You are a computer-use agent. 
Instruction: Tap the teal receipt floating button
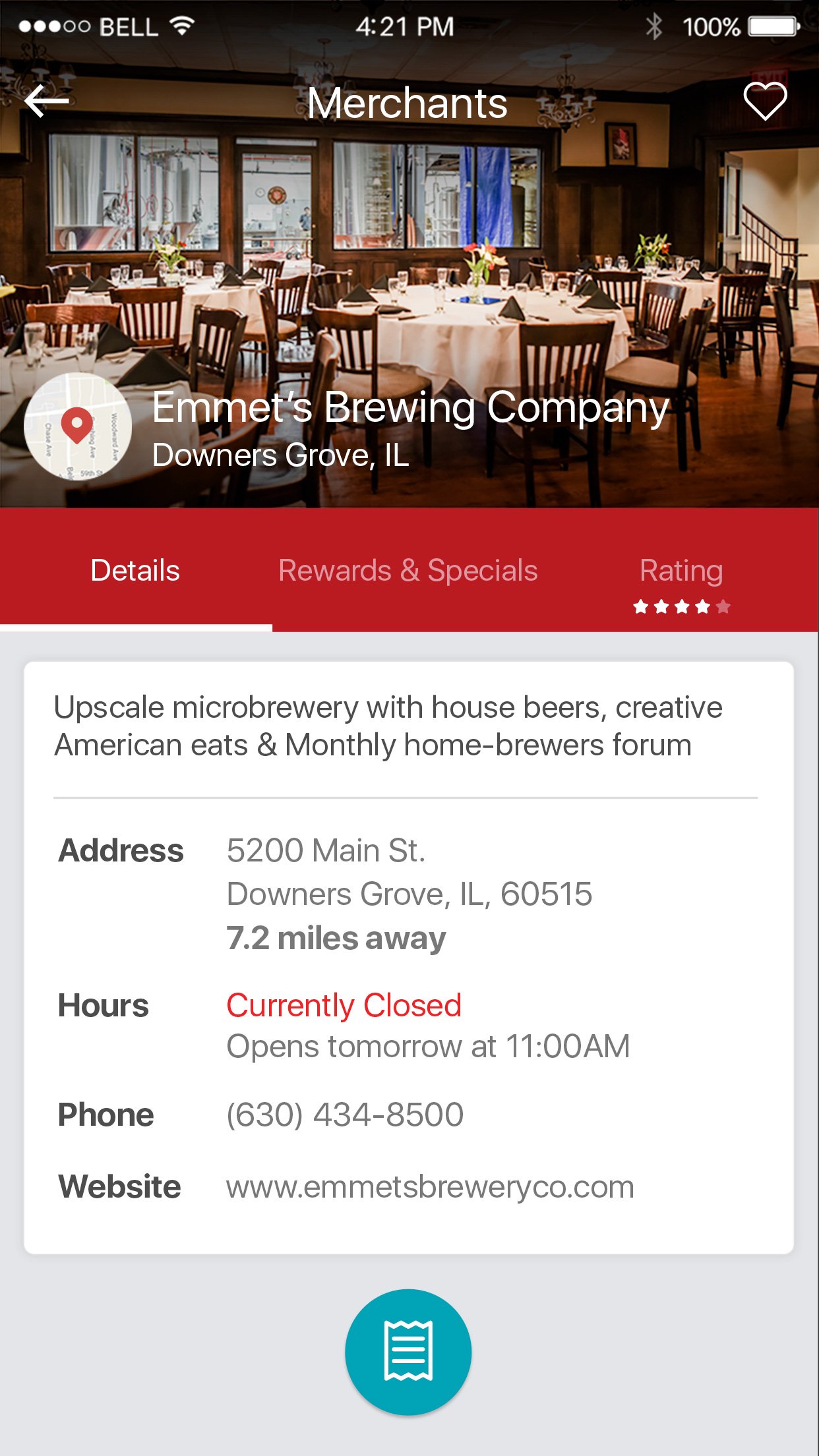point(408,1352)
